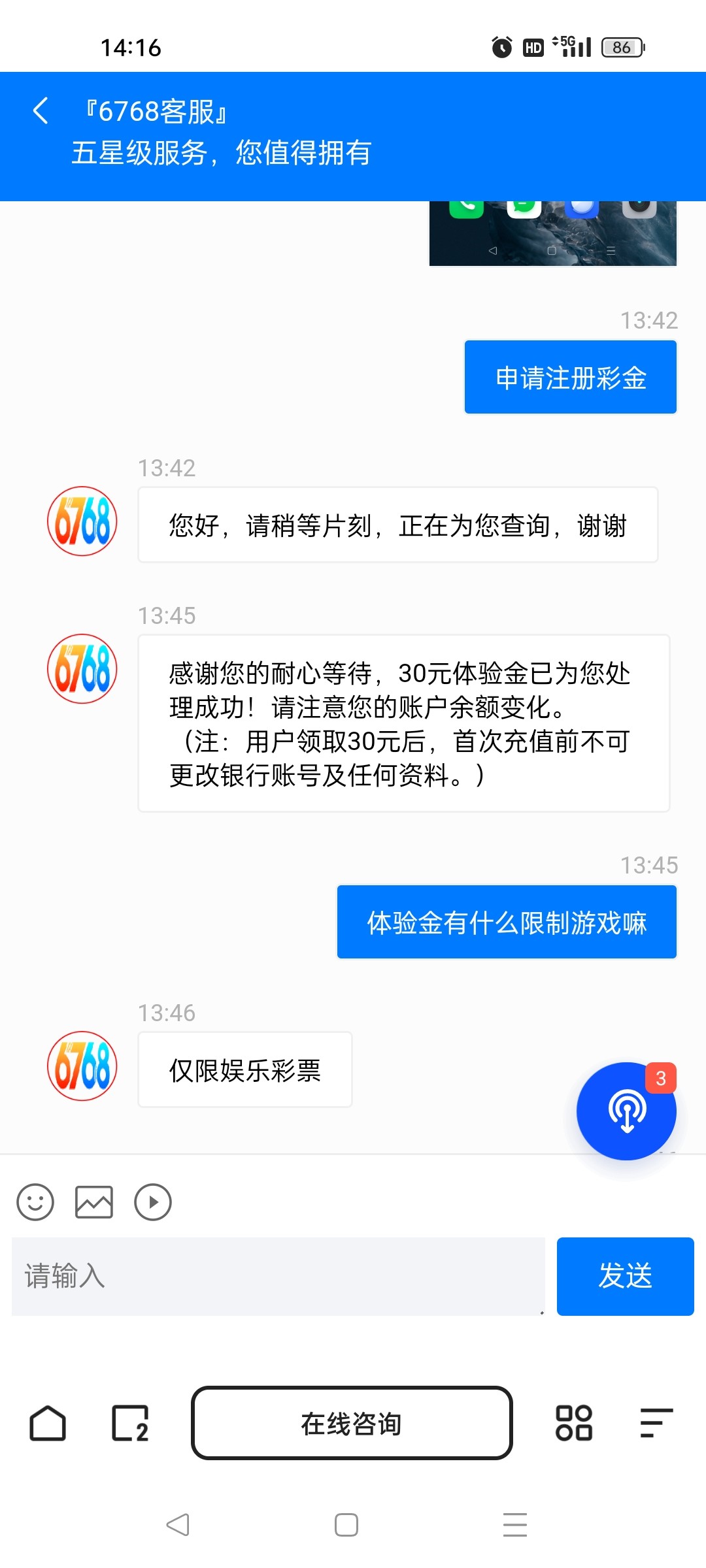Open the system recent apps
Image resolution: width=706 pixels, height=1568 pixels.
515,1525
